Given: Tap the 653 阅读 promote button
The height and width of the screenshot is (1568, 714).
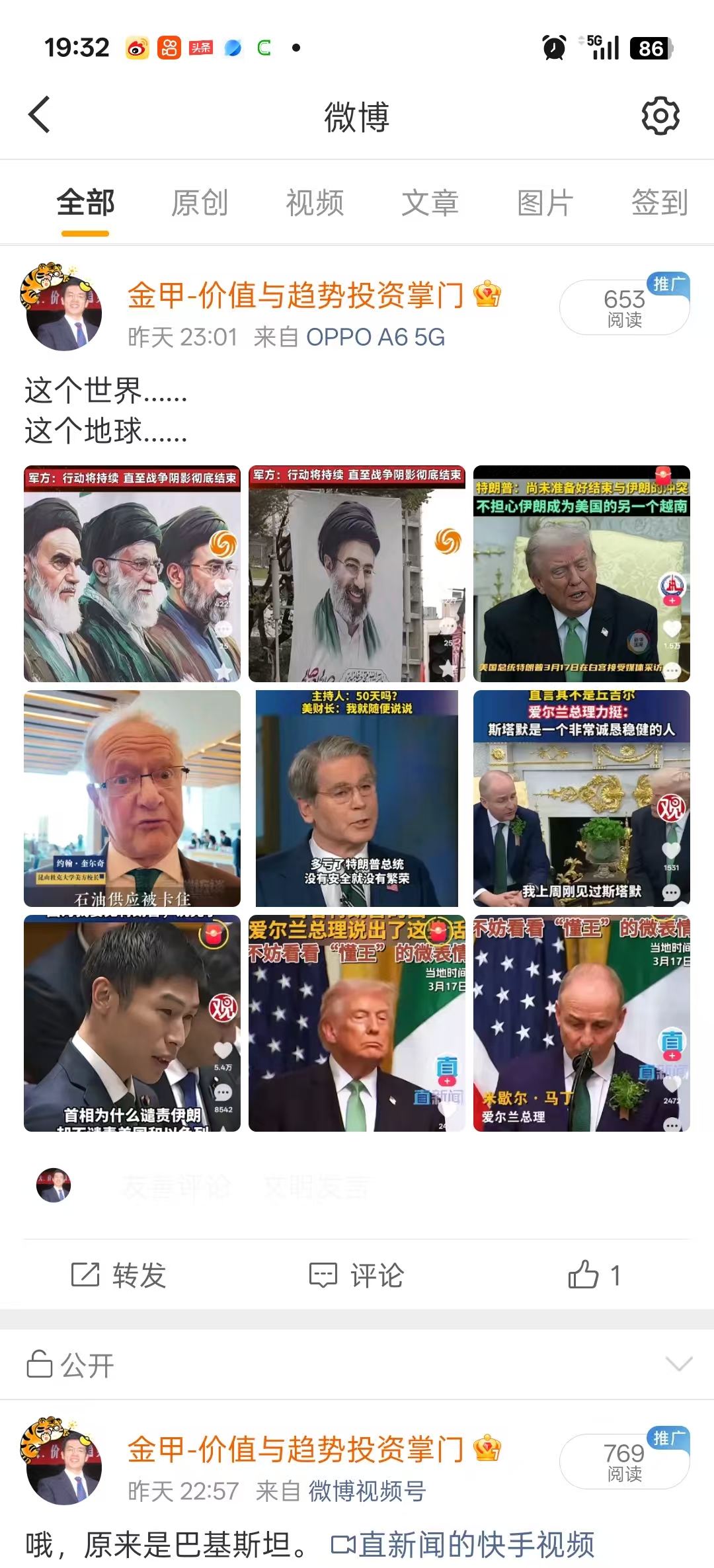Looking at the screenshot, I should click(624, 307).
